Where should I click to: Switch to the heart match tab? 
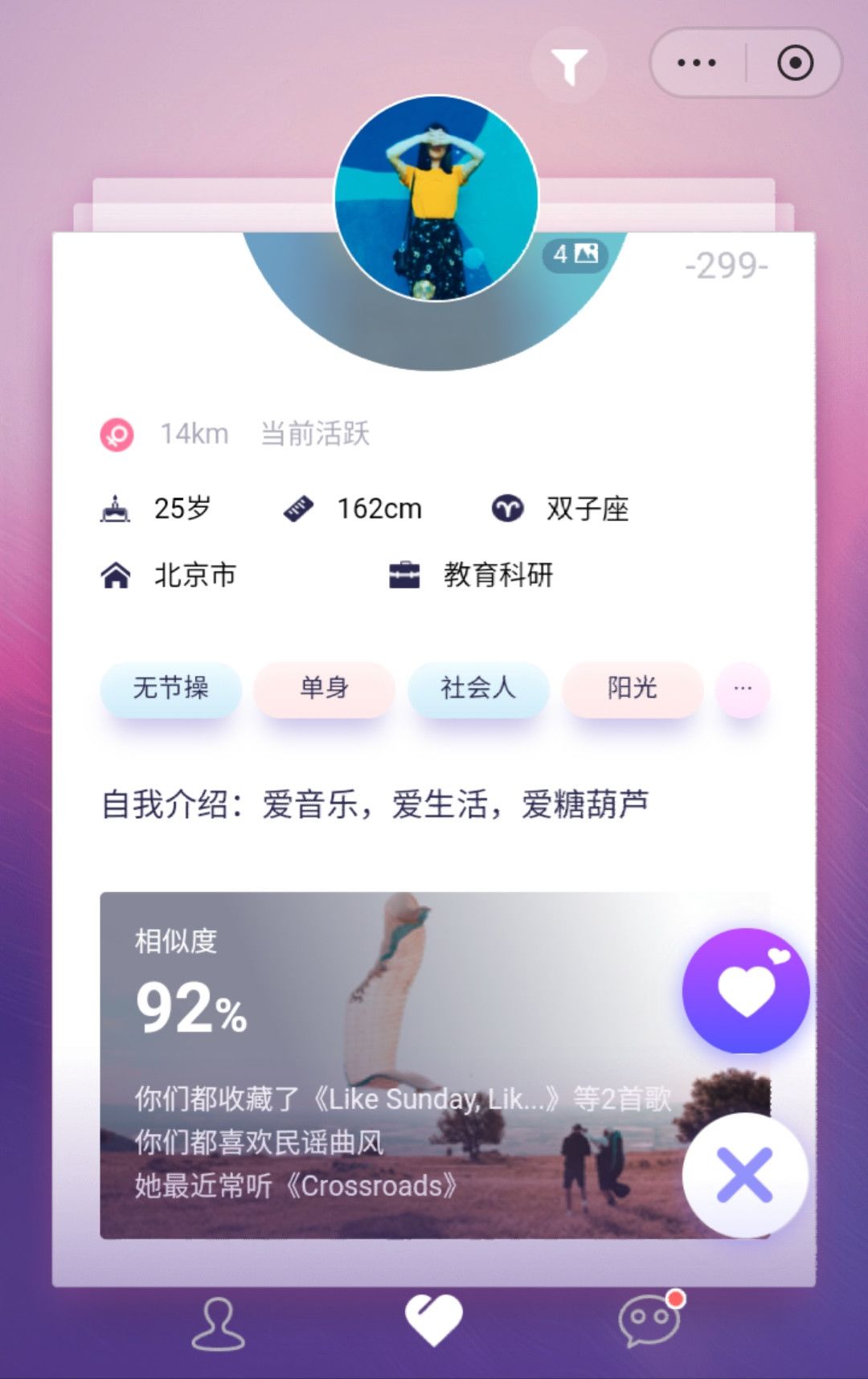tap(434, 1320)
